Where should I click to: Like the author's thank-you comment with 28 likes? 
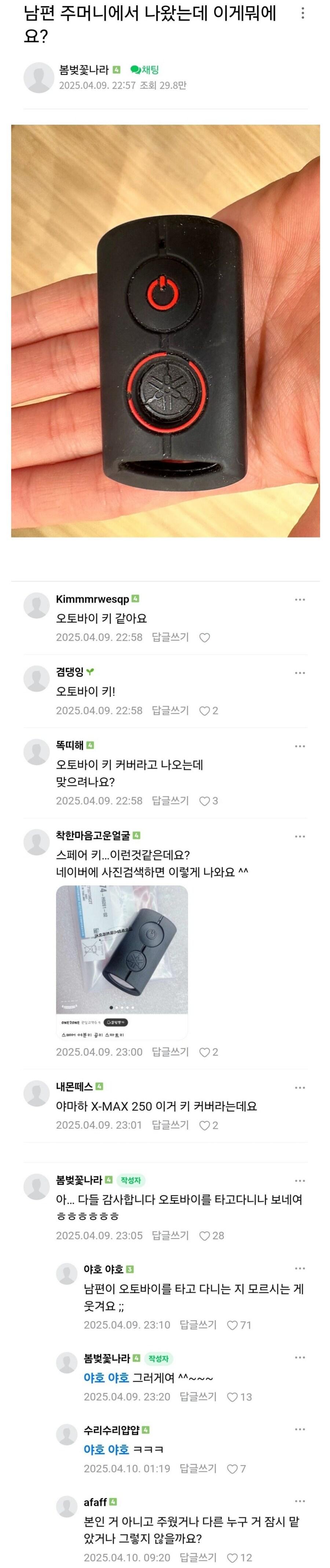[x=205, y=1236]
